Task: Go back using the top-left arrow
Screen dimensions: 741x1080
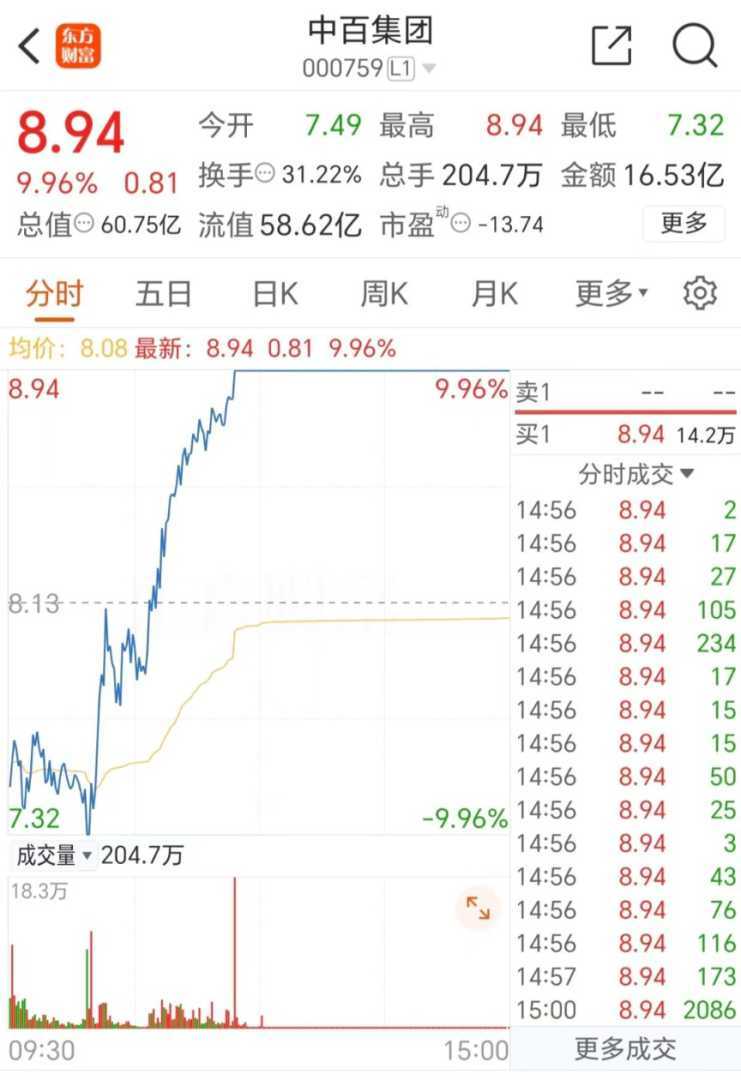Action: click(30, 46)
